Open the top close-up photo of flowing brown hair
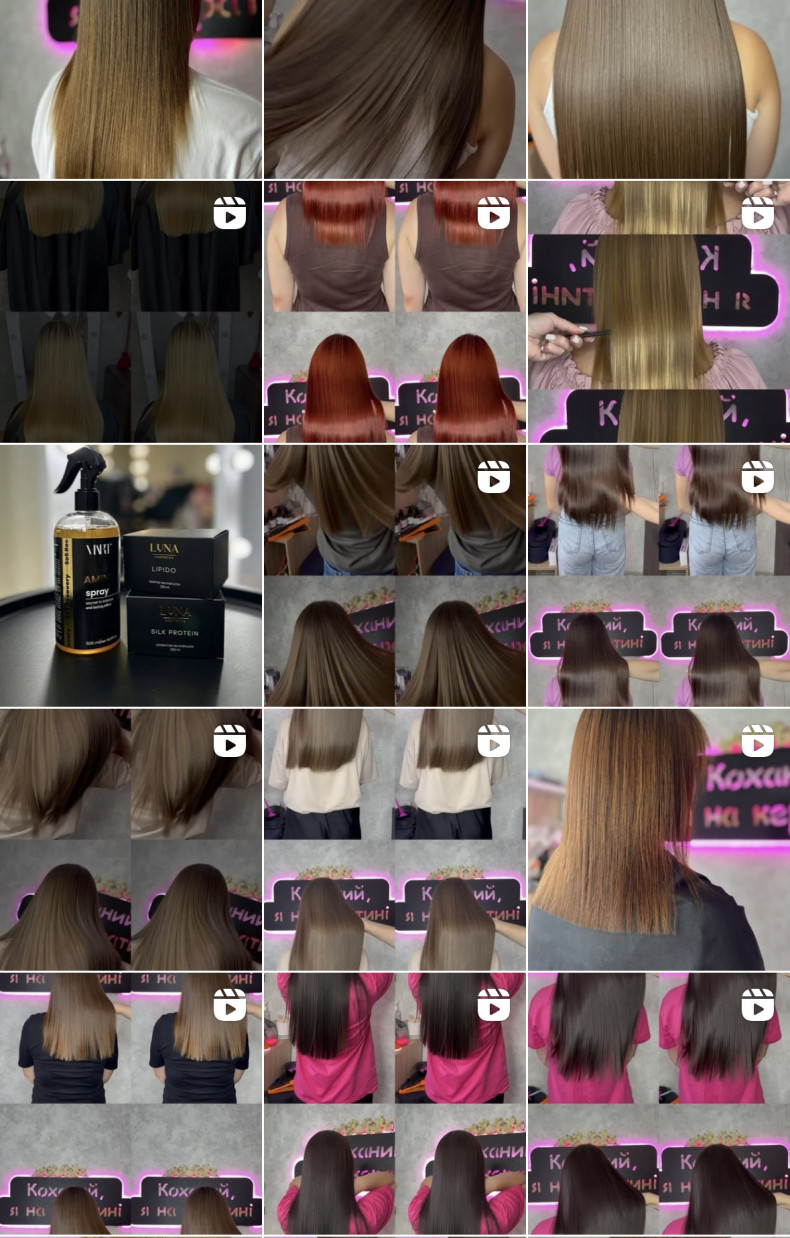 click(394, 89)
